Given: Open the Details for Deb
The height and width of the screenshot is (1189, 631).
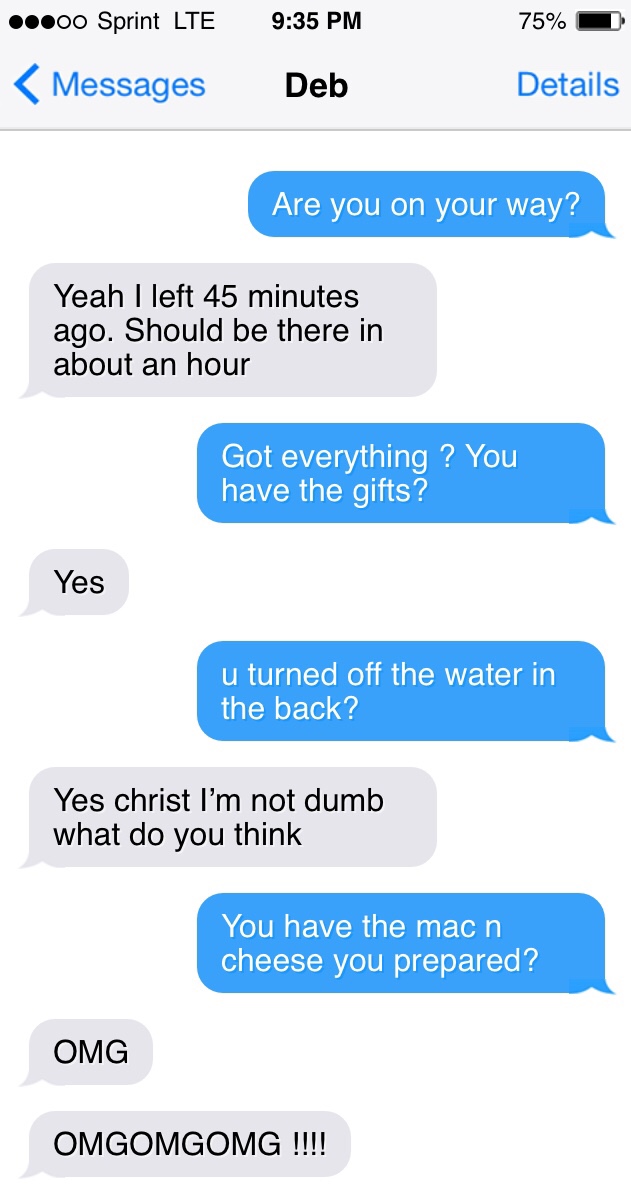Looking at the screenshot, I should coord(567,84).
